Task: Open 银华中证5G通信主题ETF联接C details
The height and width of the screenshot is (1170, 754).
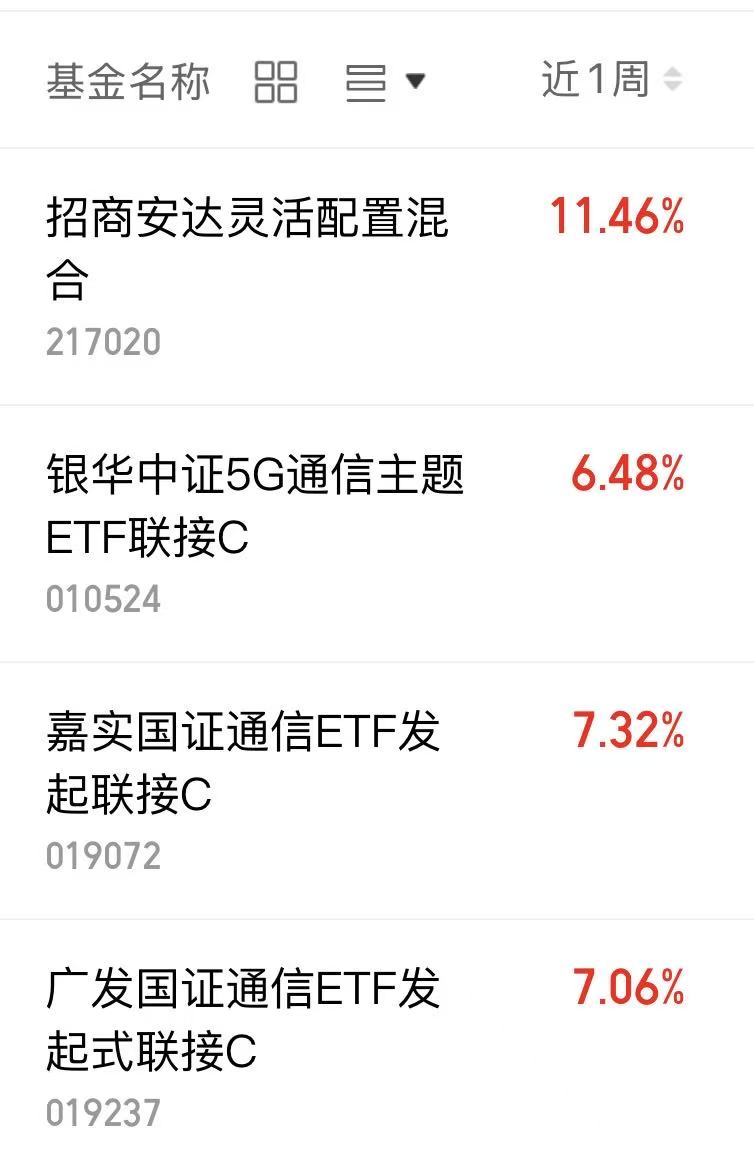Action: [x=255, y=506]
